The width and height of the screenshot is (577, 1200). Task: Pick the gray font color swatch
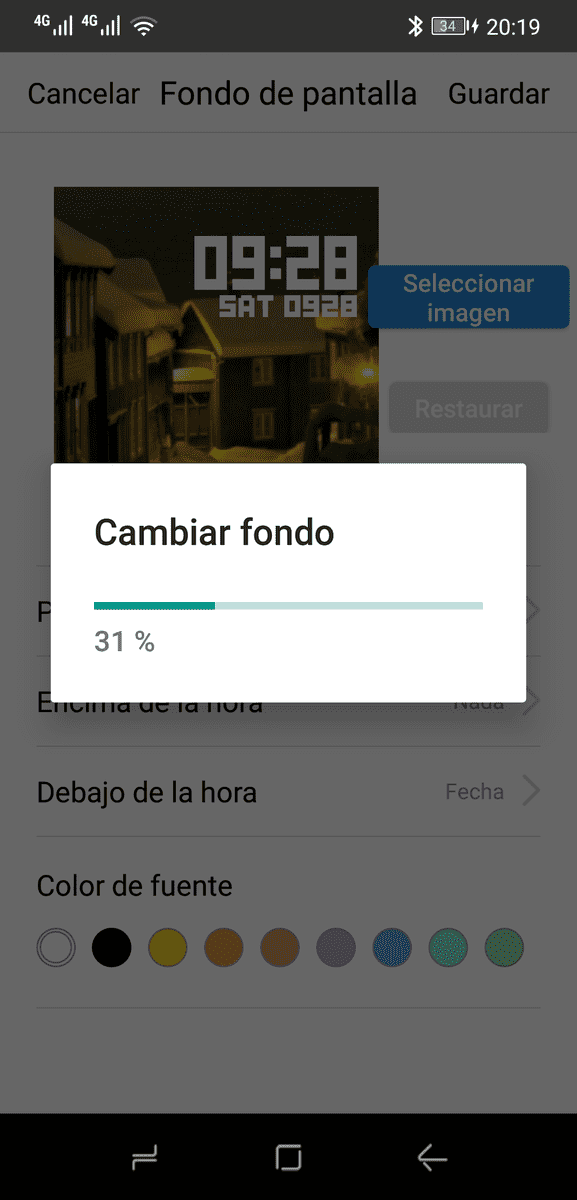(x=336, y=947)
